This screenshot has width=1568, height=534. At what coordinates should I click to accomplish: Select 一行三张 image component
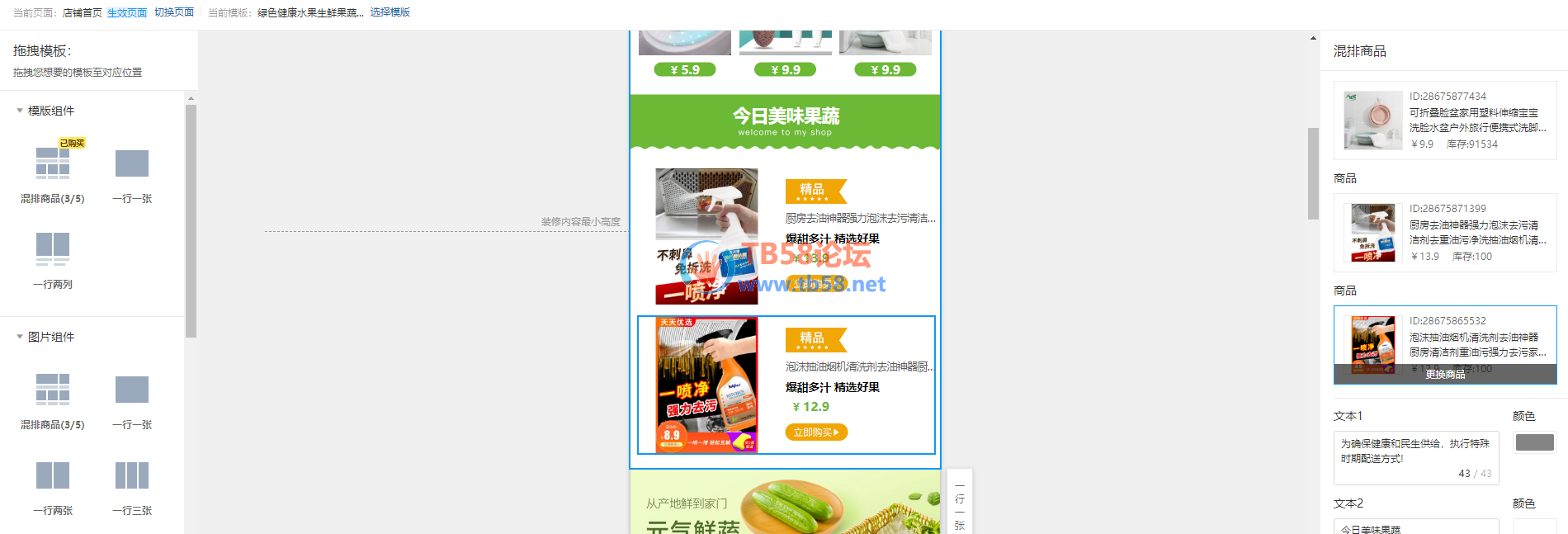click(x=132, y=484)
